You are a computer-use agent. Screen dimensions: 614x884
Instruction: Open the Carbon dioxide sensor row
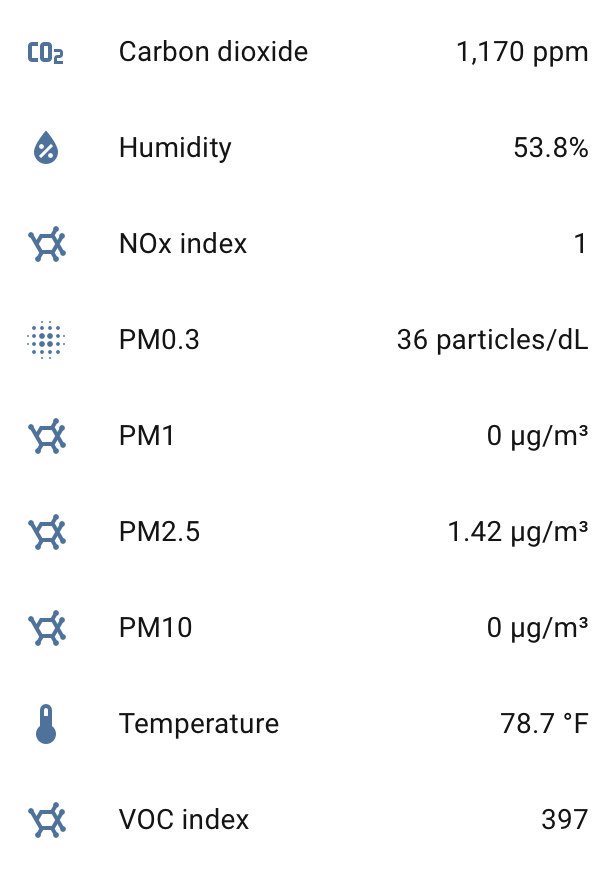pos(213,52)
